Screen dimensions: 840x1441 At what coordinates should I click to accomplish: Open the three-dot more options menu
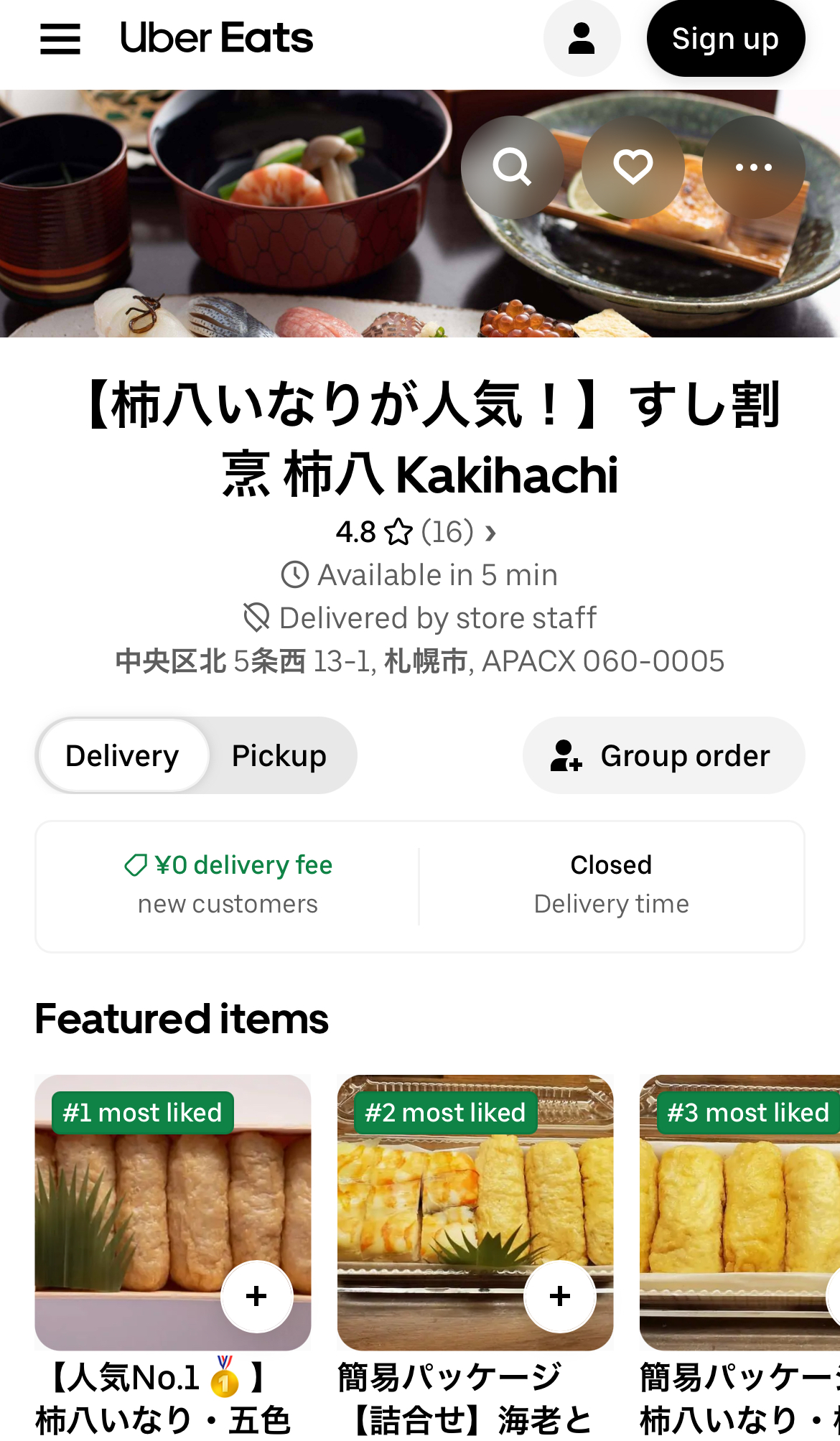(753, 167)
